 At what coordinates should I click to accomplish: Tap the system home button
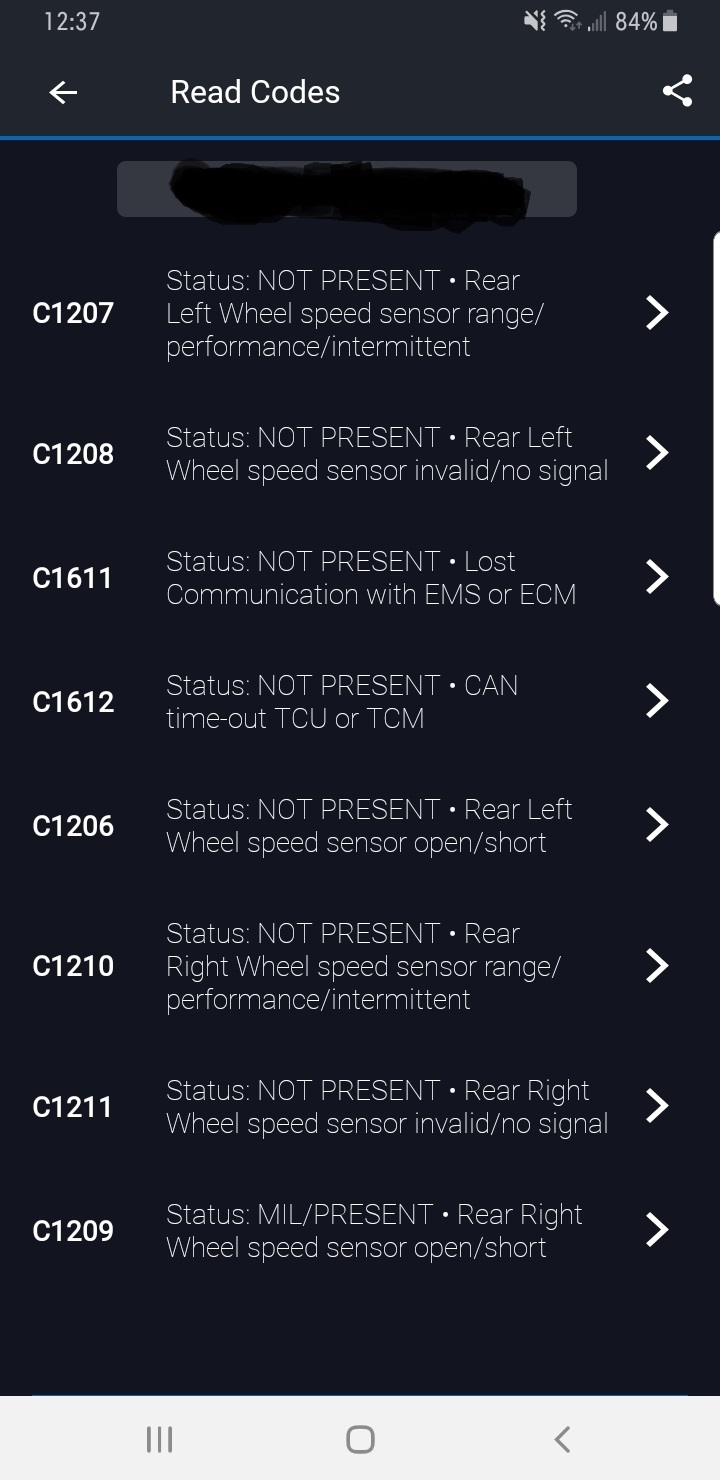(360, 1439)
